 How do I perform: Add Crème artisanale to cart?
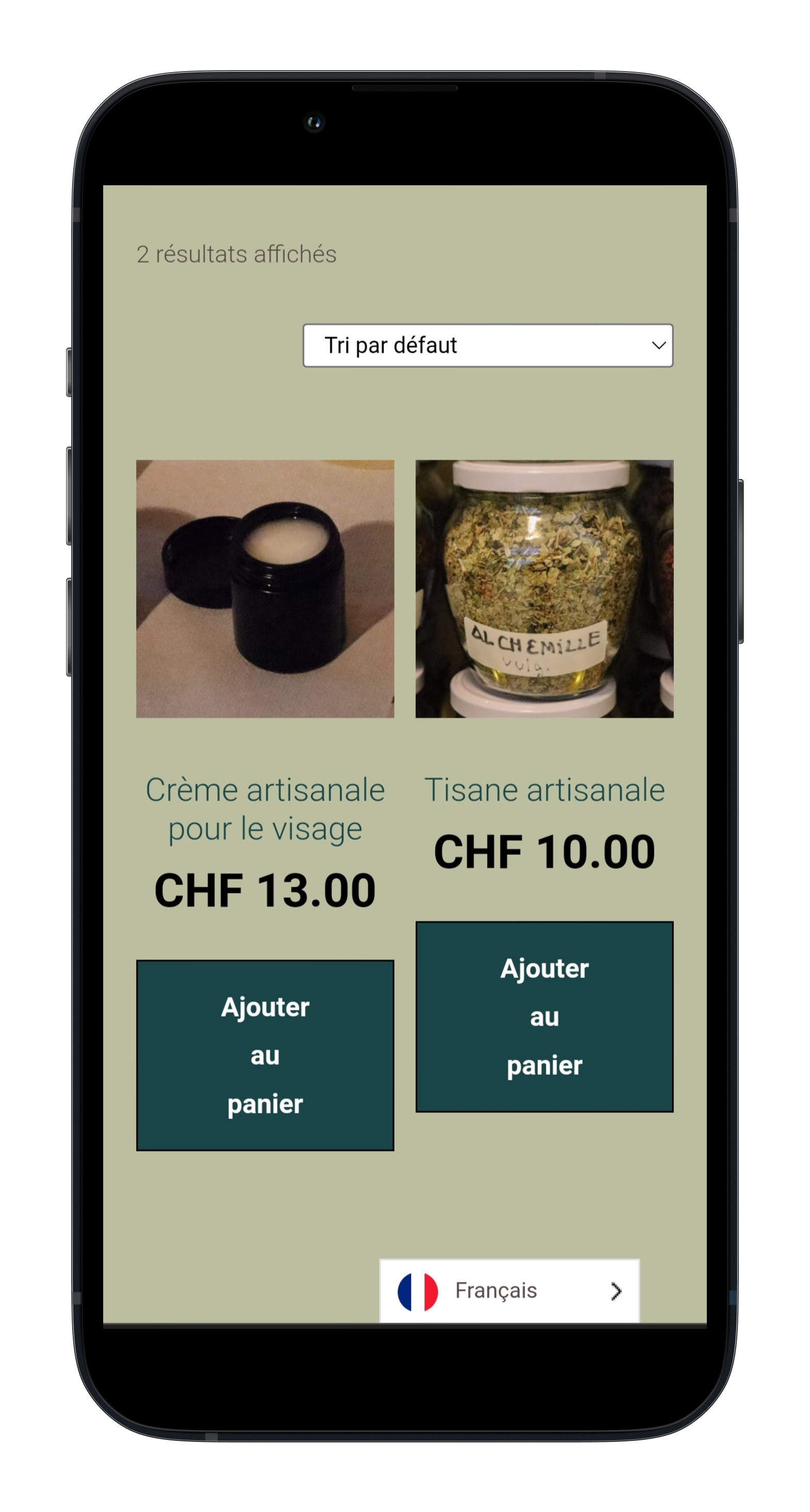pos(265,1055)
